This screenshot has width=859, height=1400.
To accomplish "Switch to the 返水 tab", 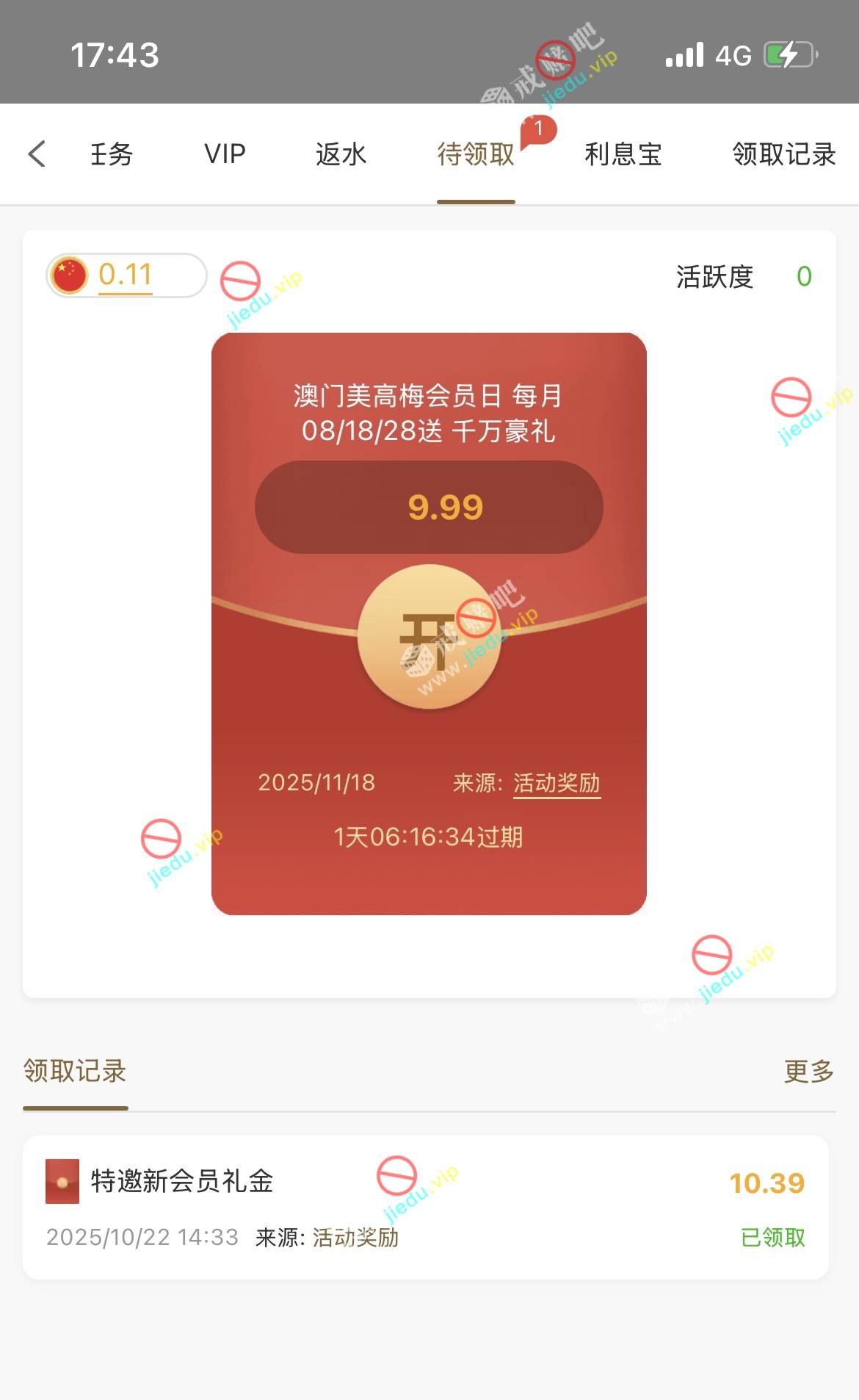I will pos(341,154).
